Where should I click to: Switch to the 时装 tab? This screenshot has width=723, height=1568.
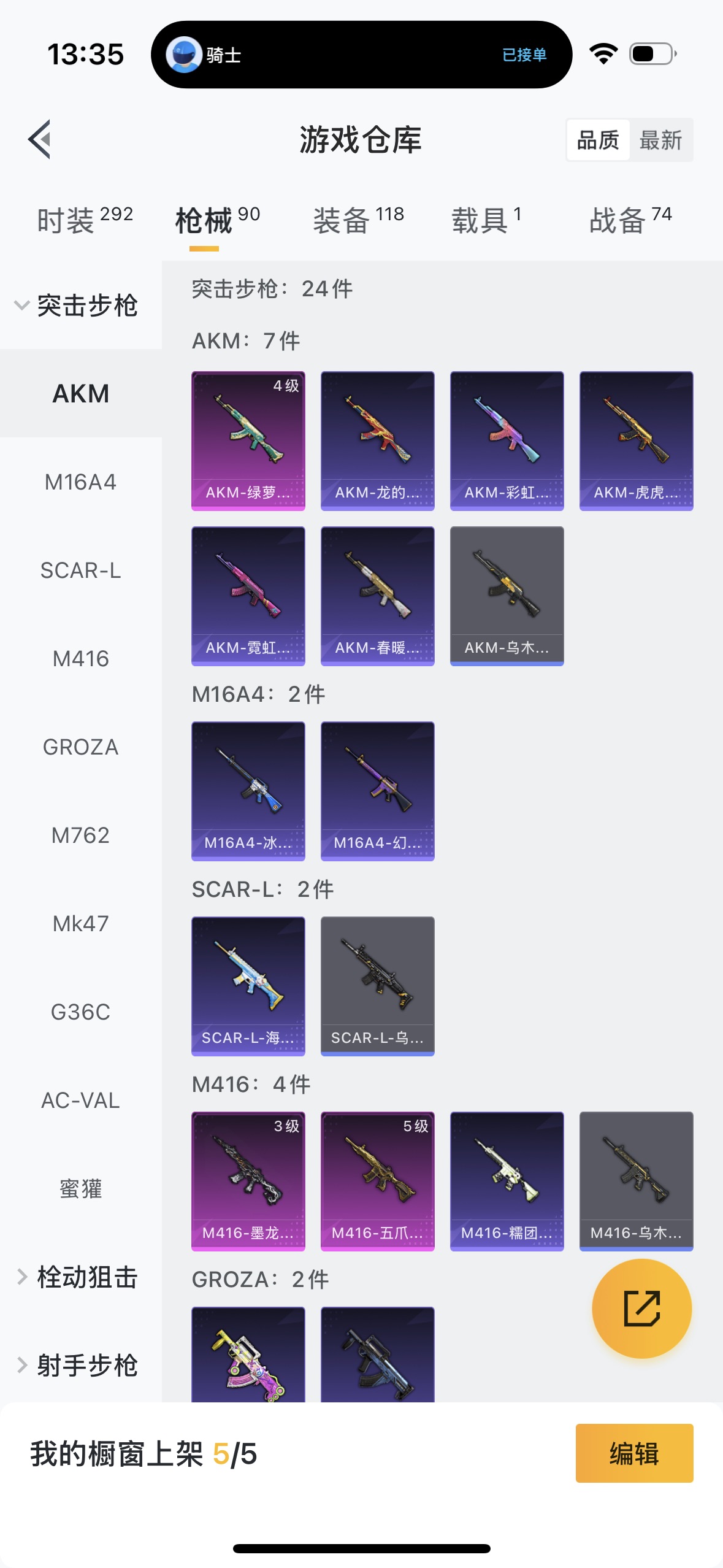85,220
